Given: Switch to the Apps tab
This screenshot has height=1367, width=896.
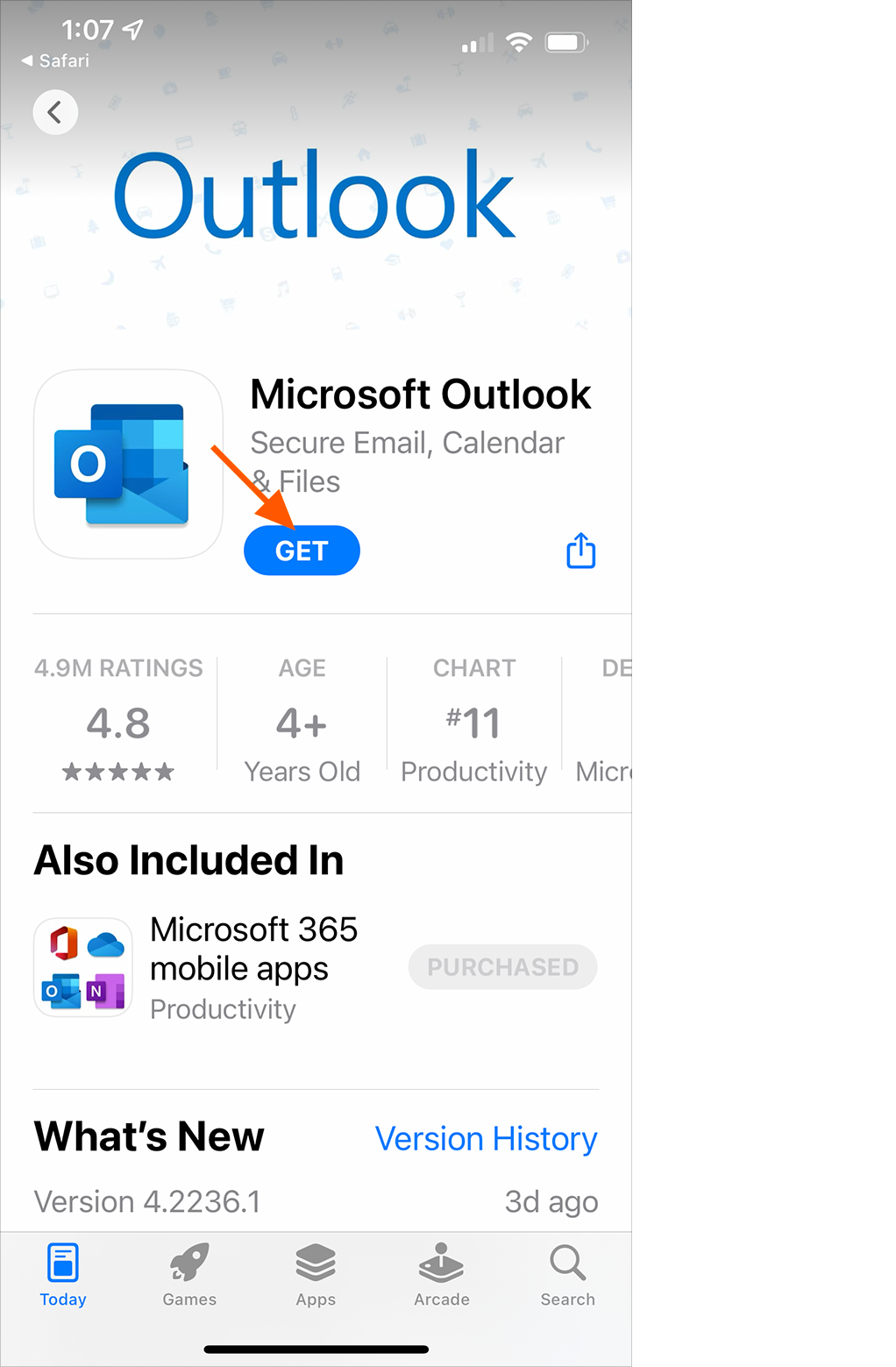Looking at the screenshot, I should pos(316,1275).
